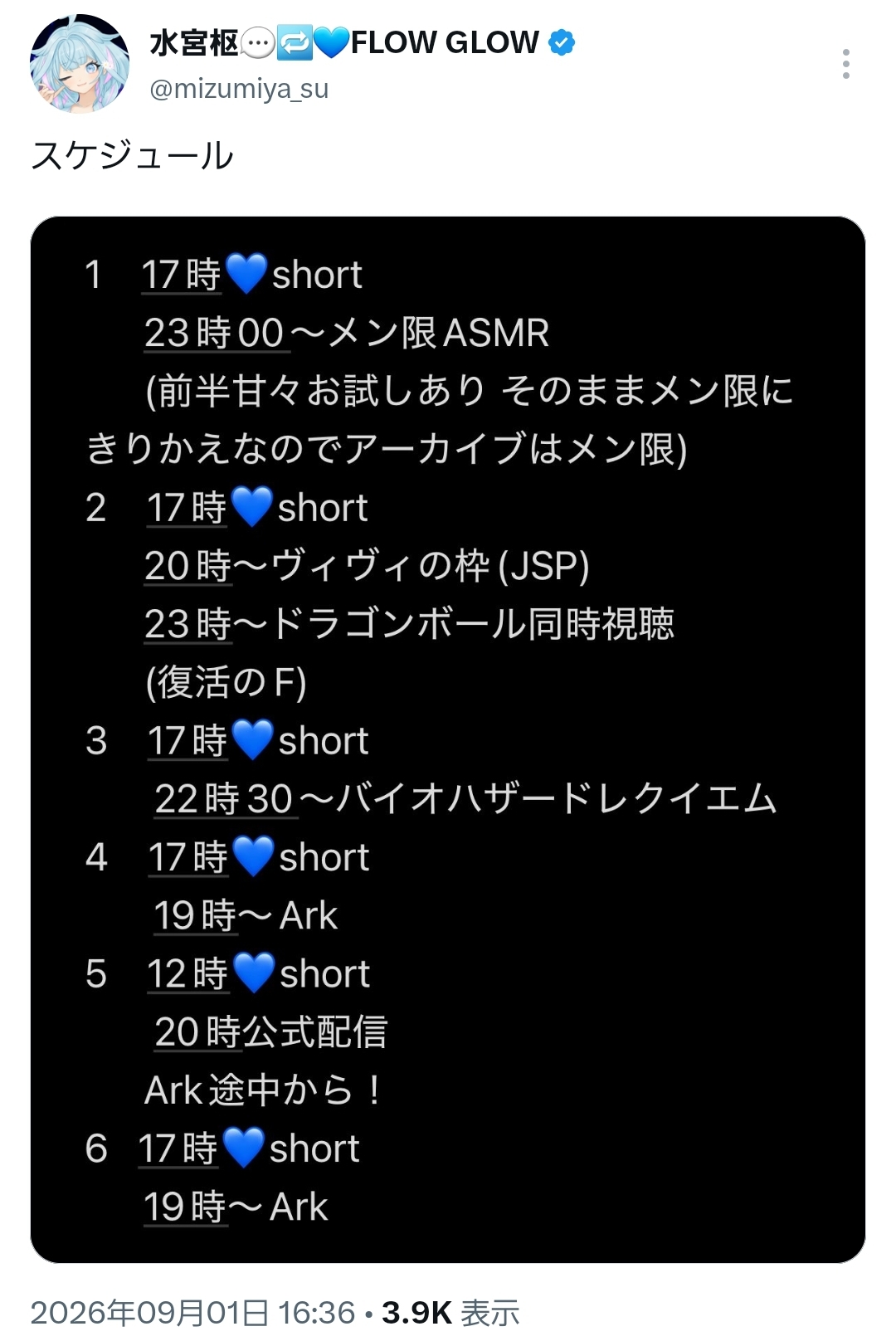Open the schedule image in full view
Screen dimensions: 896x1341
pos(448,739)
